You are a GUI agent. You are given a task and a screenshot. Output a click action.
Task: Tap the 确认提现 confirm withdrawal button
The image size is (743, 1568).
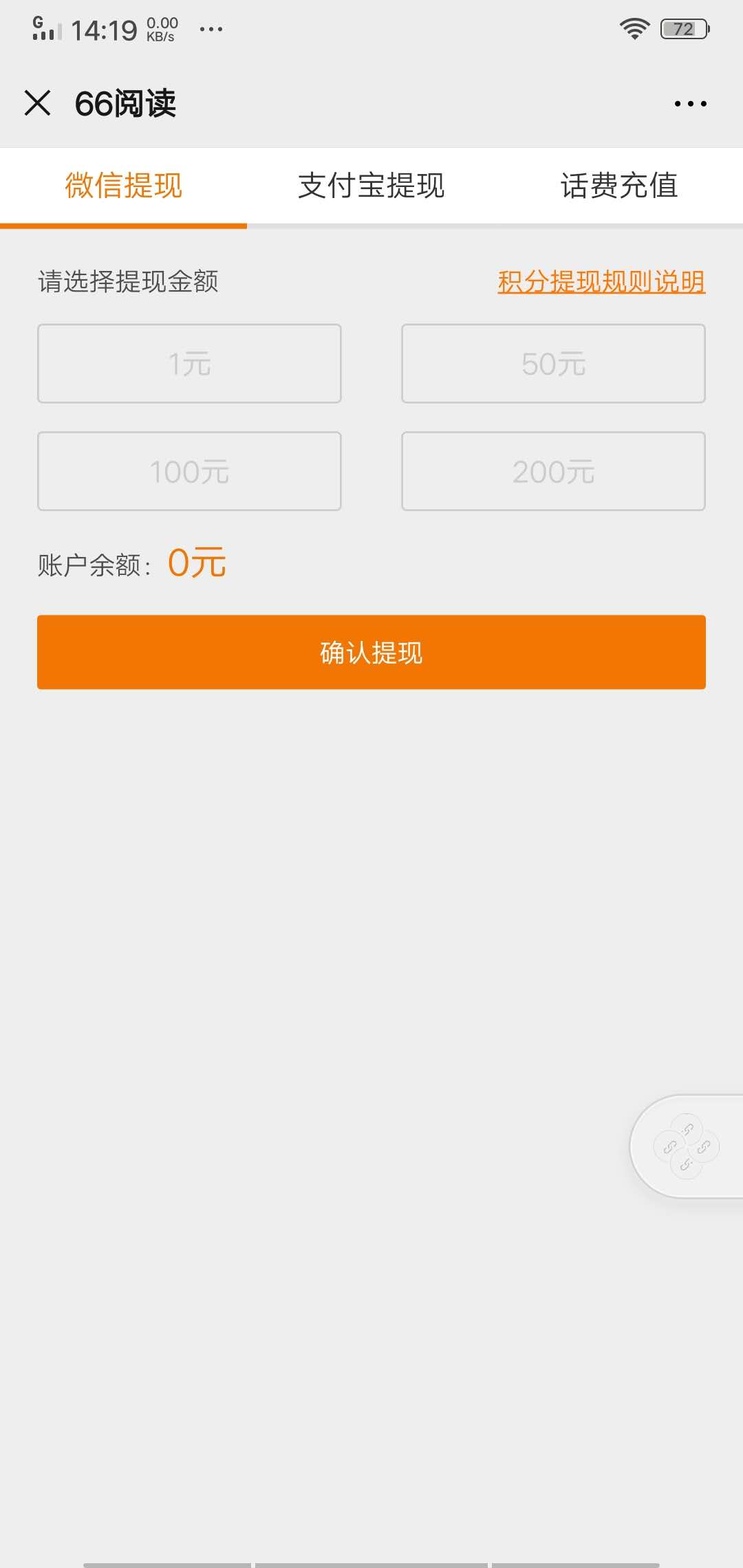point(371,653)
